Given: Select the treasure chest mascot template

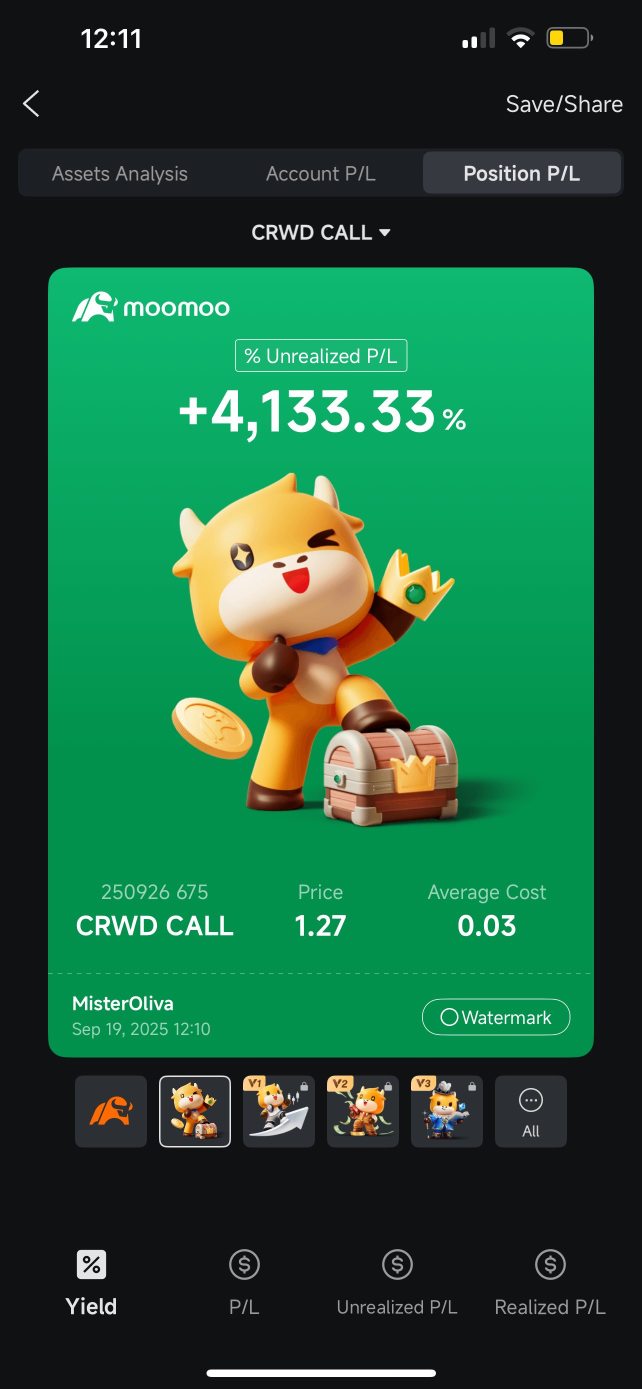Looking at the screenshot, I should click(195, 1111).
